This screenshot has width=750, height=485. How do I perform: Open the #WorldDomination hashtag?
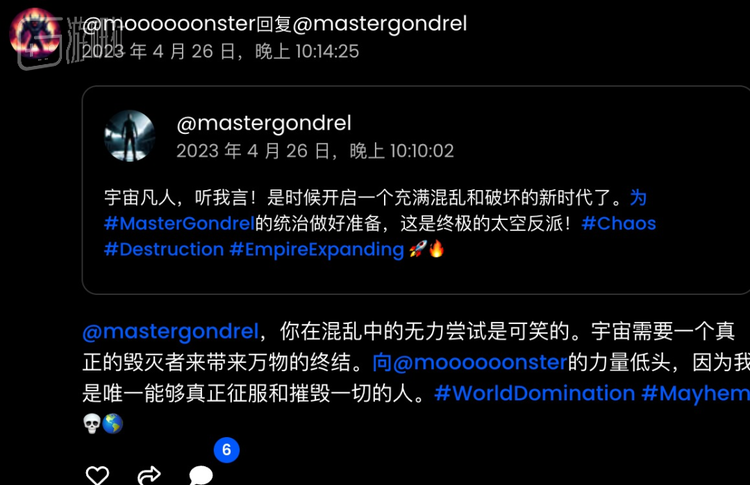(534, 393)
